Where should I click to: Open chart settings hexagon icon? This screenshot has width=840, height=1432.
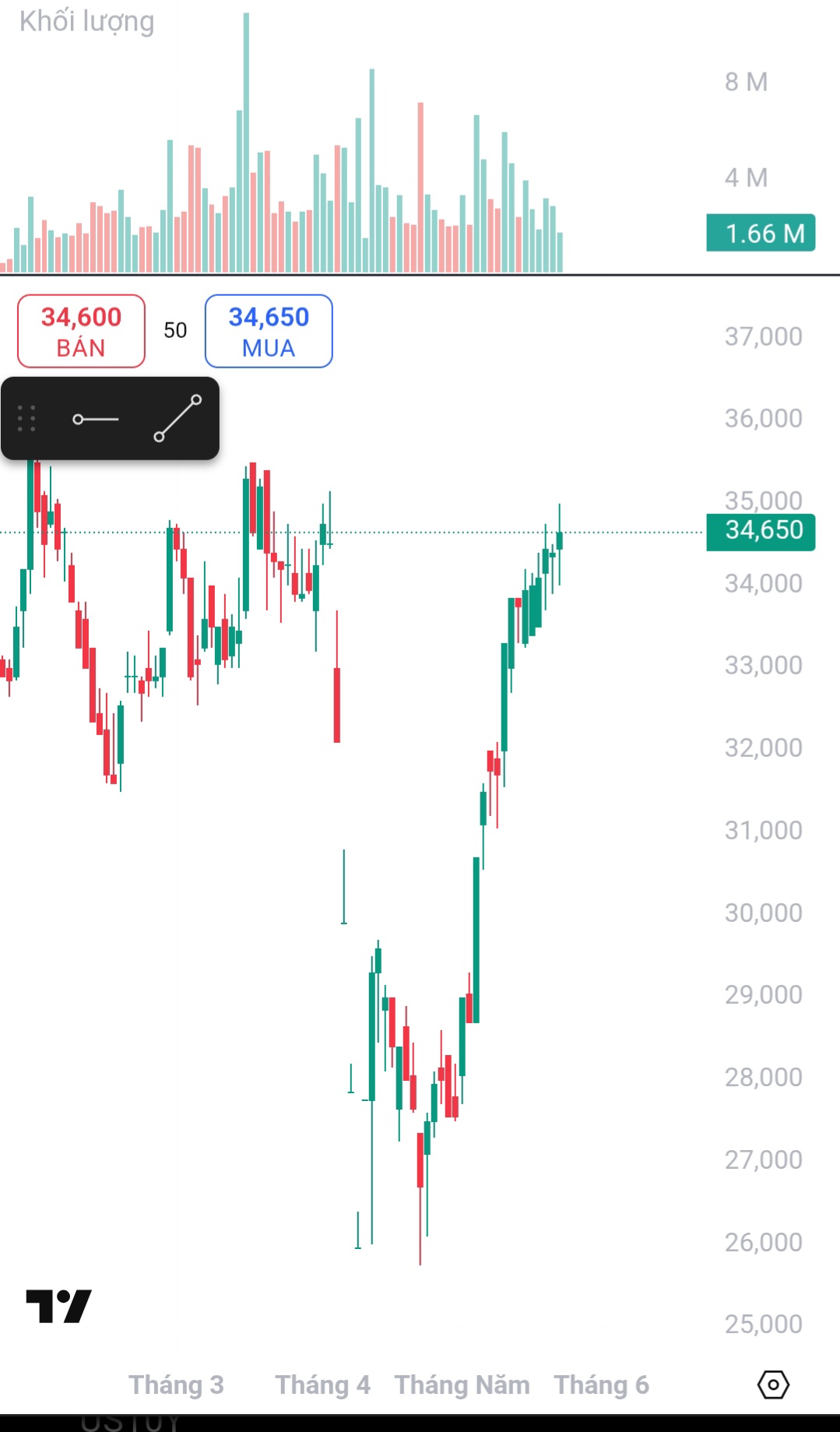tap(773, 1385)
